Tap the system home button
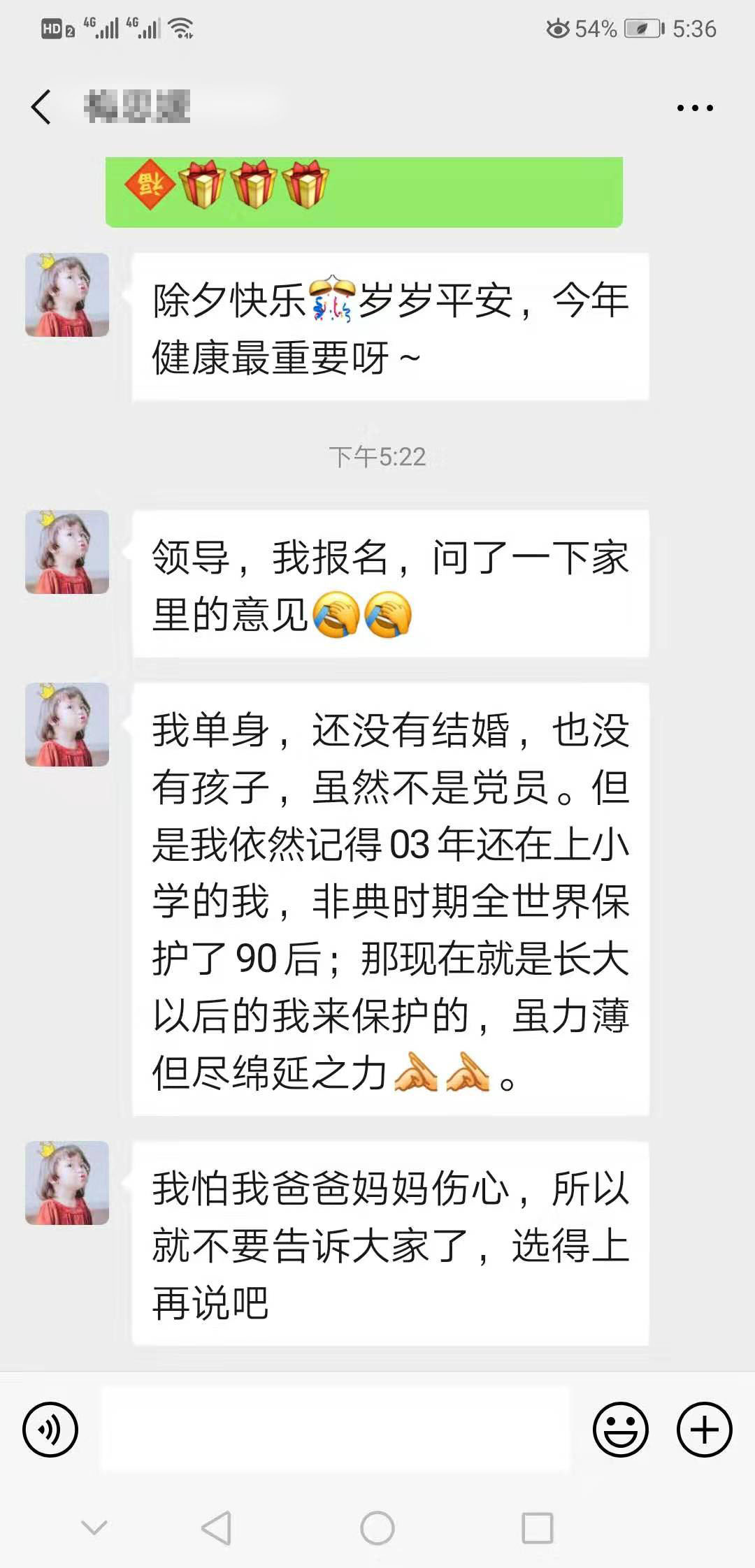755x1568 pixels. [377, 1528]
